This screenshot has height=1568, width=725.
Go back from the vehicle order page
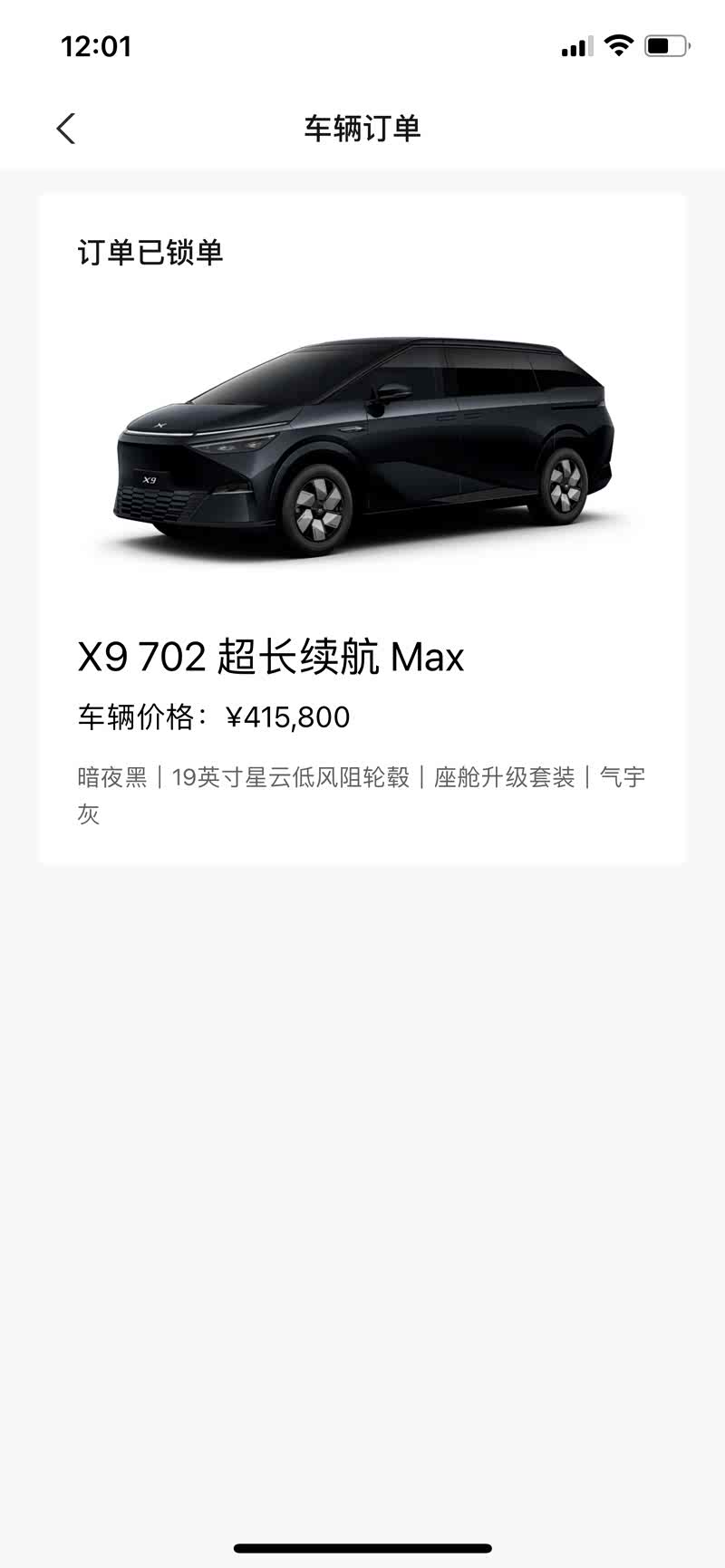tap(66, 129)
